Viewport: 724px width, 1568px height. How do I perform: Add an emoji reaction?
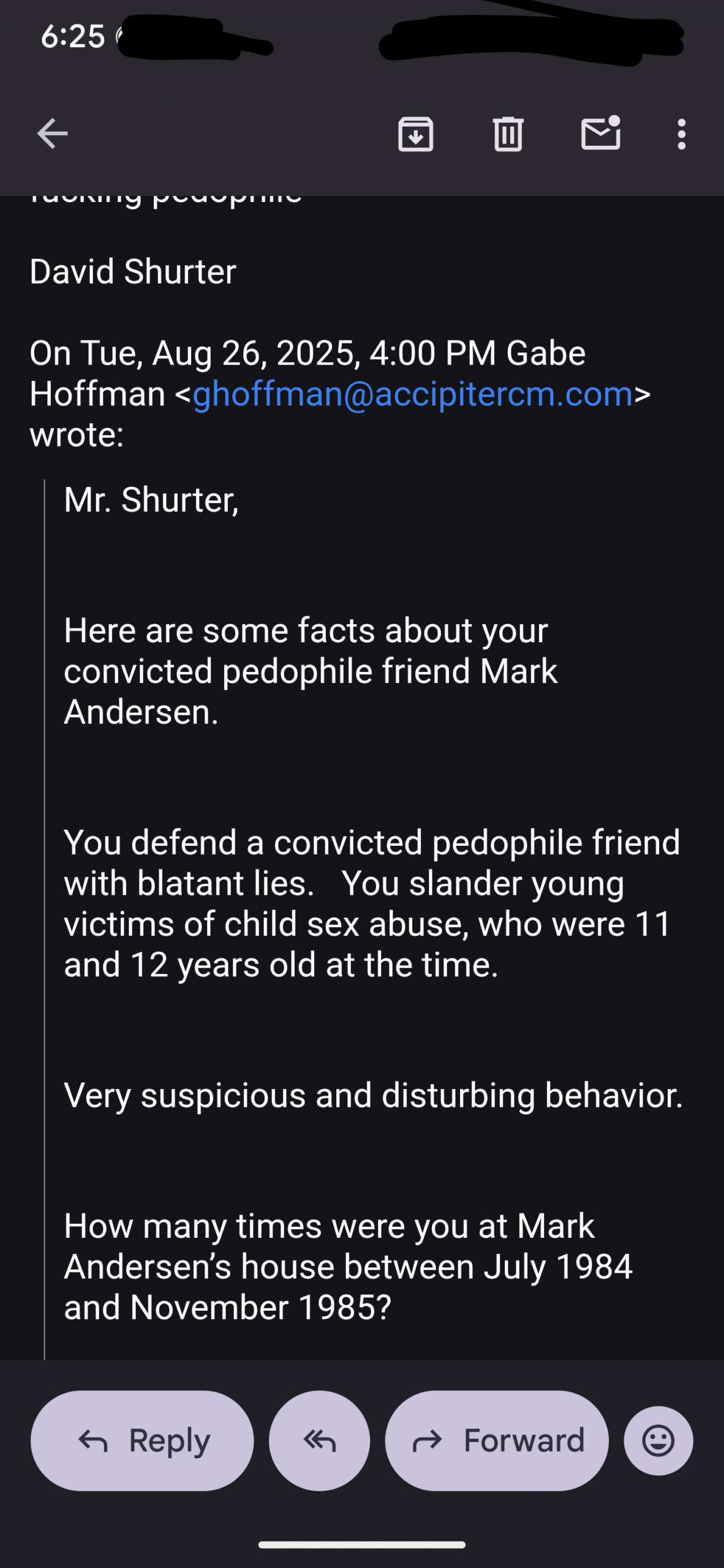[x=658, y=1441]
